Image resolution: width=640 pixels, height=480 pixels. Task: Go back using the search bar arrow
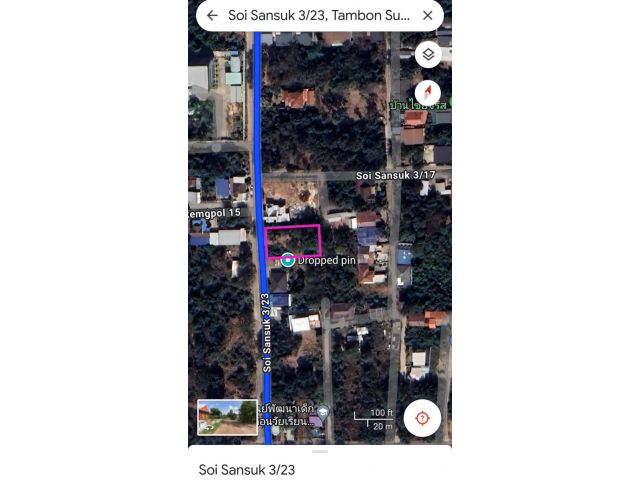(x=212, y=15)
